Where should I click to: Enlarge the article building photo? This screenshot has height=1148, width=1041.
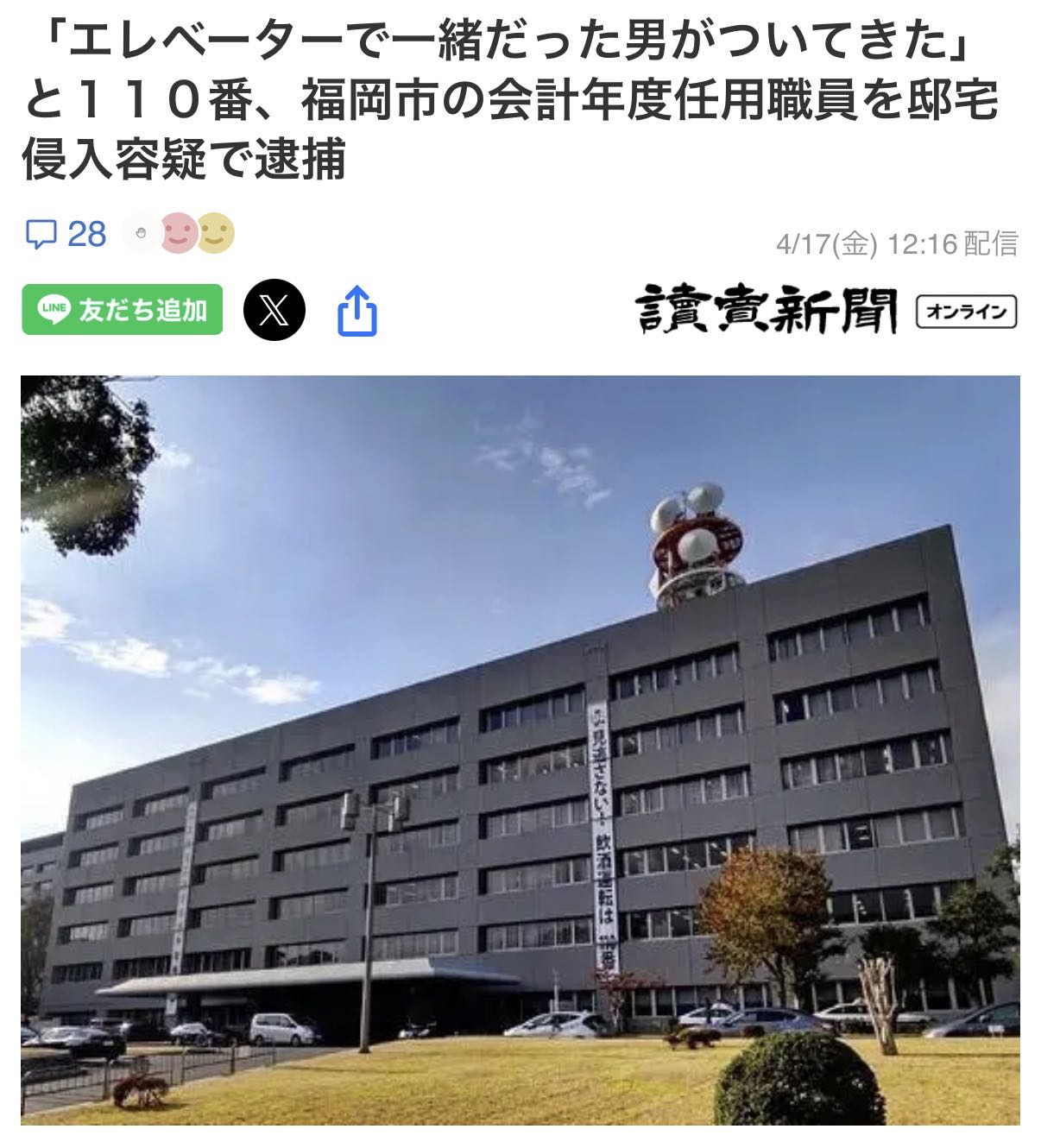click(520, 749)
